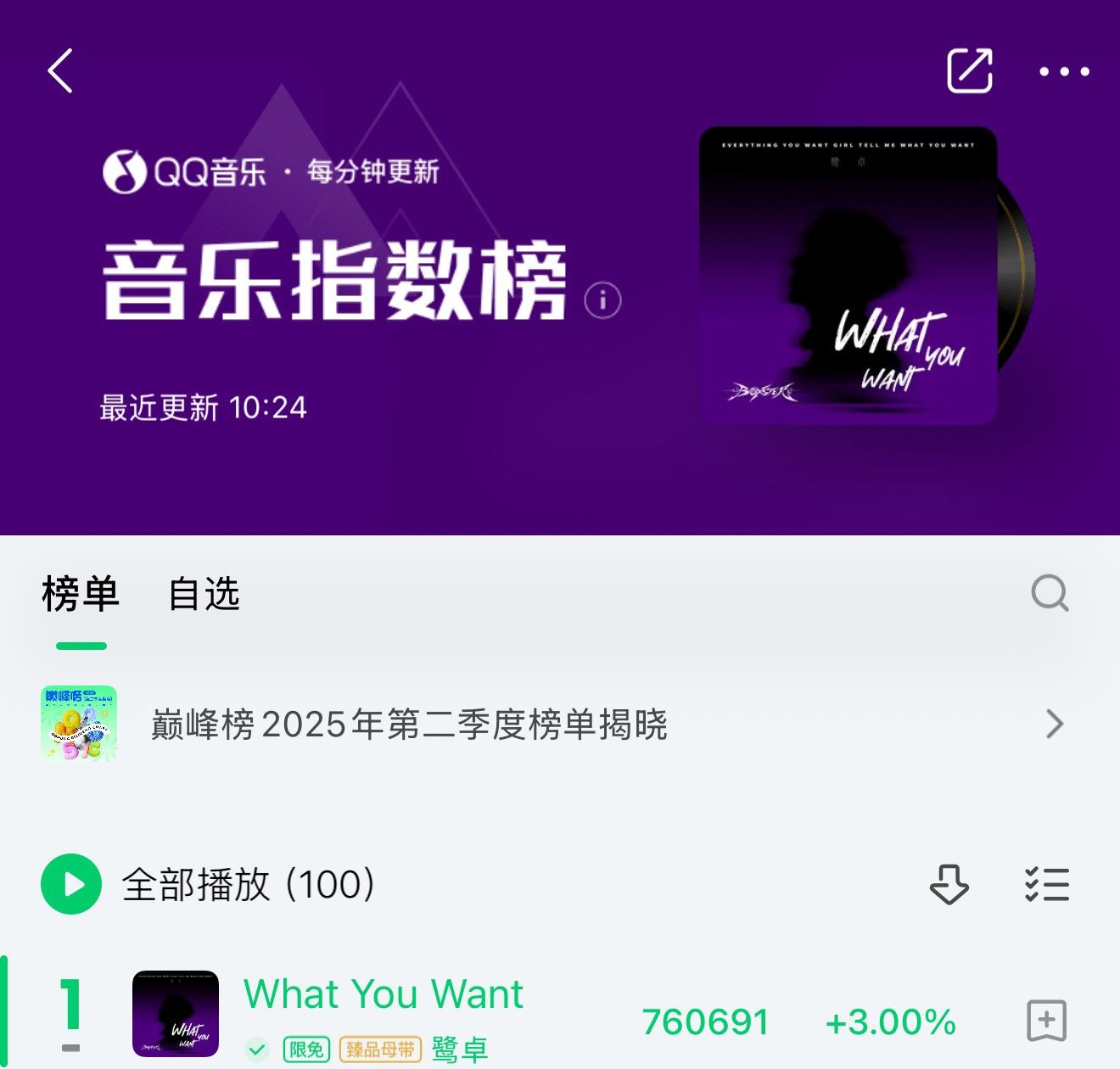The height and width of the screenshot is (1069, 1120).
Task: Open the three-dot overflow menu
Action: 1064,72
